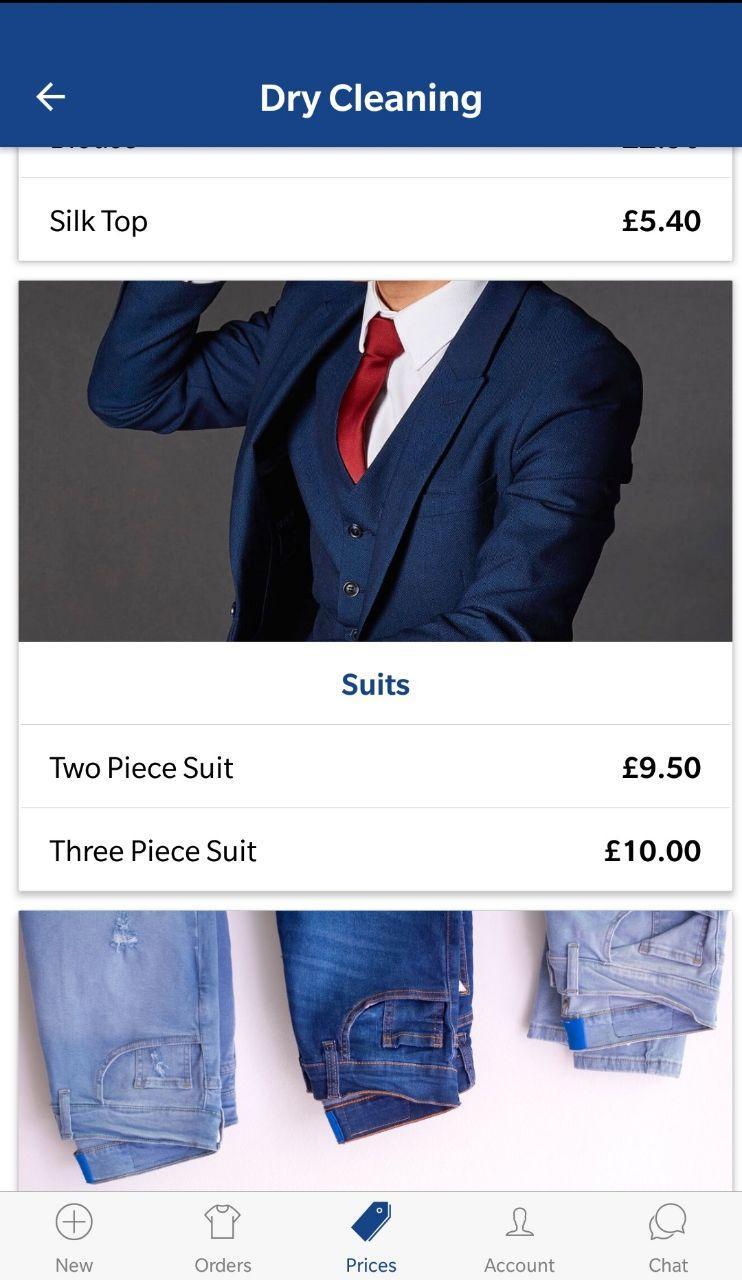Open the Account tab
This screenshot has height=1280, width=742.
point(519,1236)
